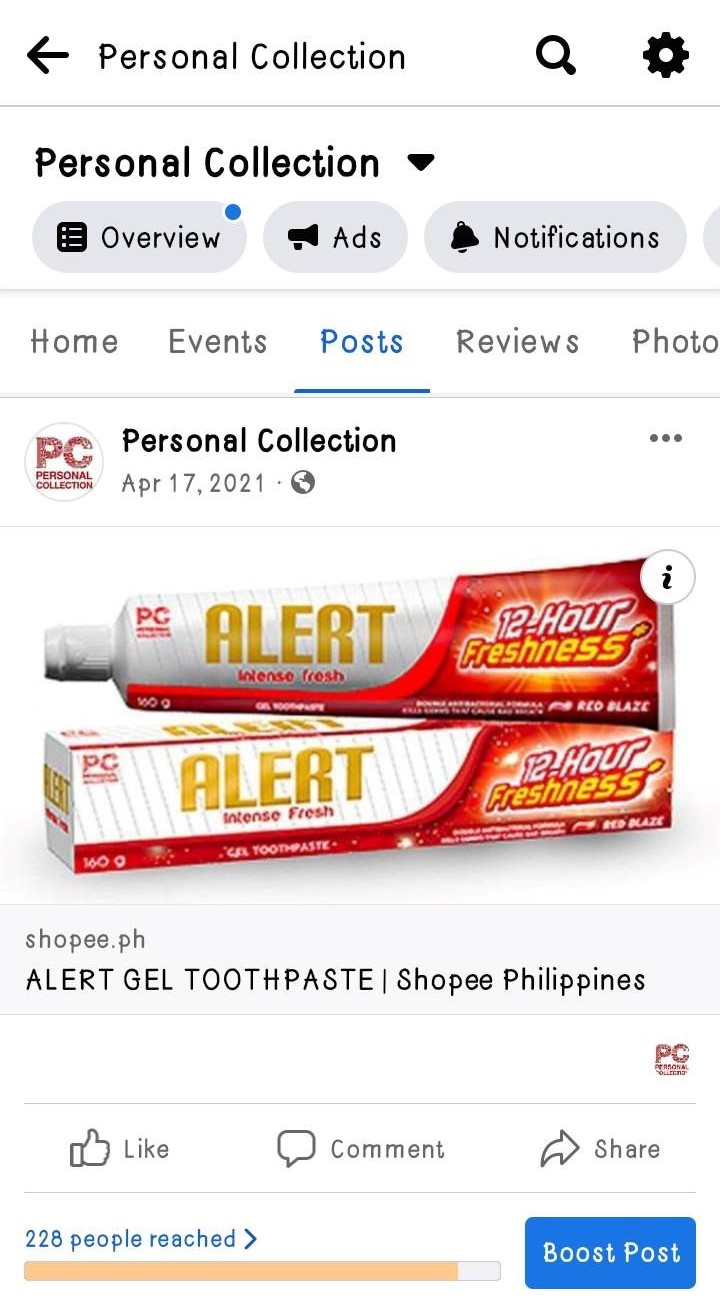Open the Personal Collection profile picture

coord(64,461)
